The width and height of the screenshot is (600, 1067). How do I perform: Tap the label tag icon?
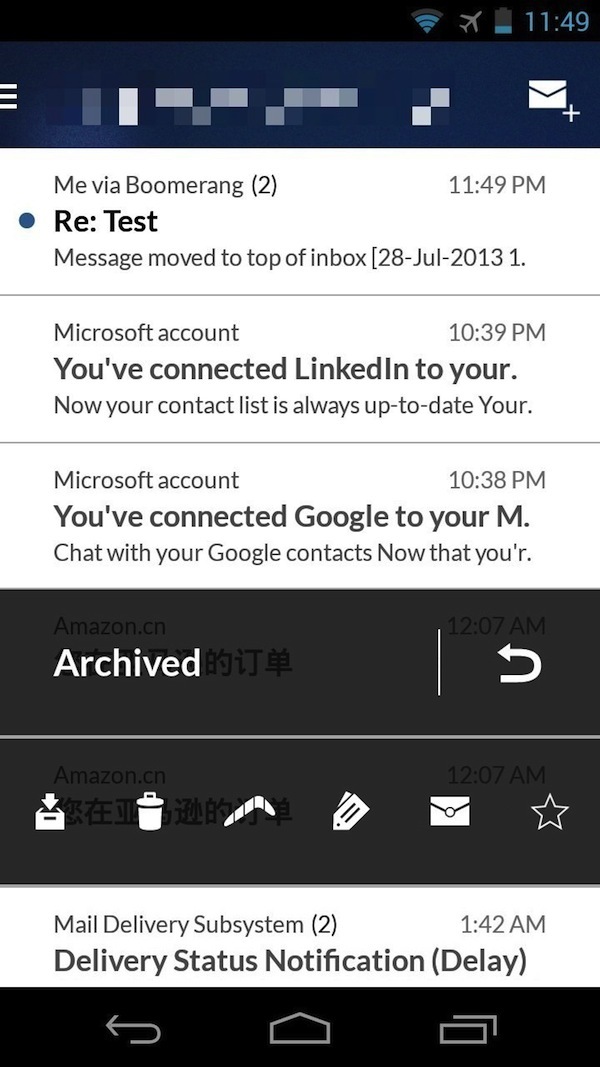[x=350, y=812]
